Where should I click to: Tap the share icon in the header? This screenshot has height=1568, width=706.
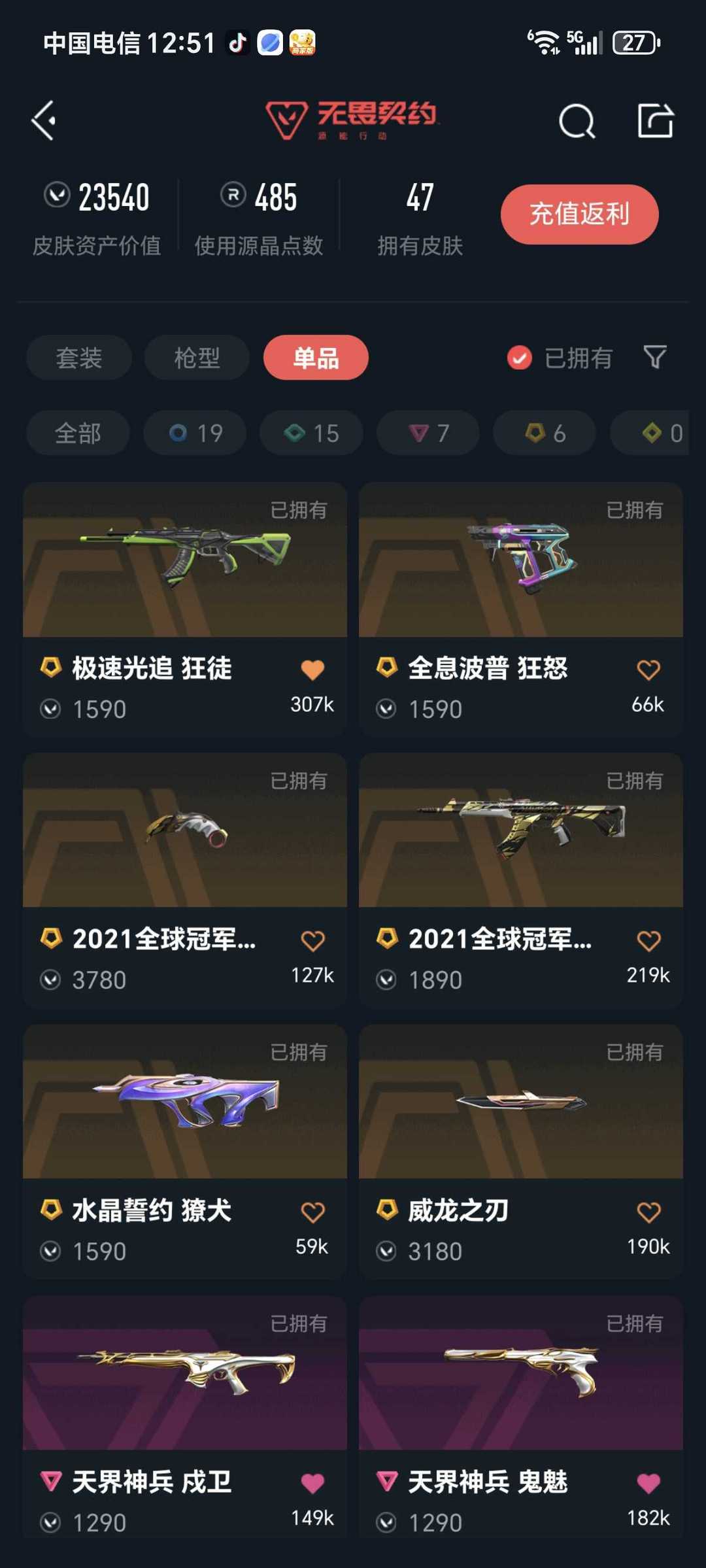click(x=655, y=120)
